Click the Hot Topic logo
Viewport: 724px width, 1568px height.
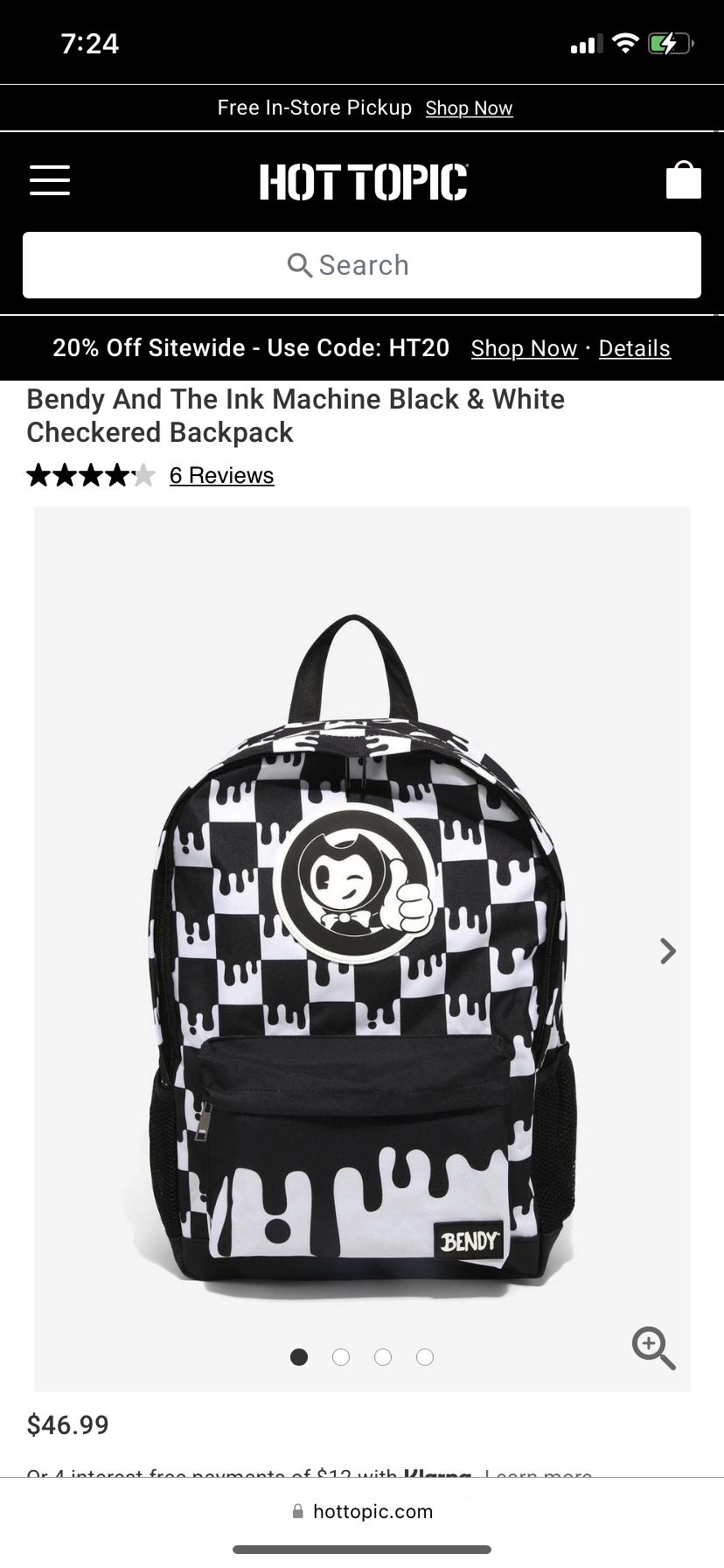[x=362, y=180]
